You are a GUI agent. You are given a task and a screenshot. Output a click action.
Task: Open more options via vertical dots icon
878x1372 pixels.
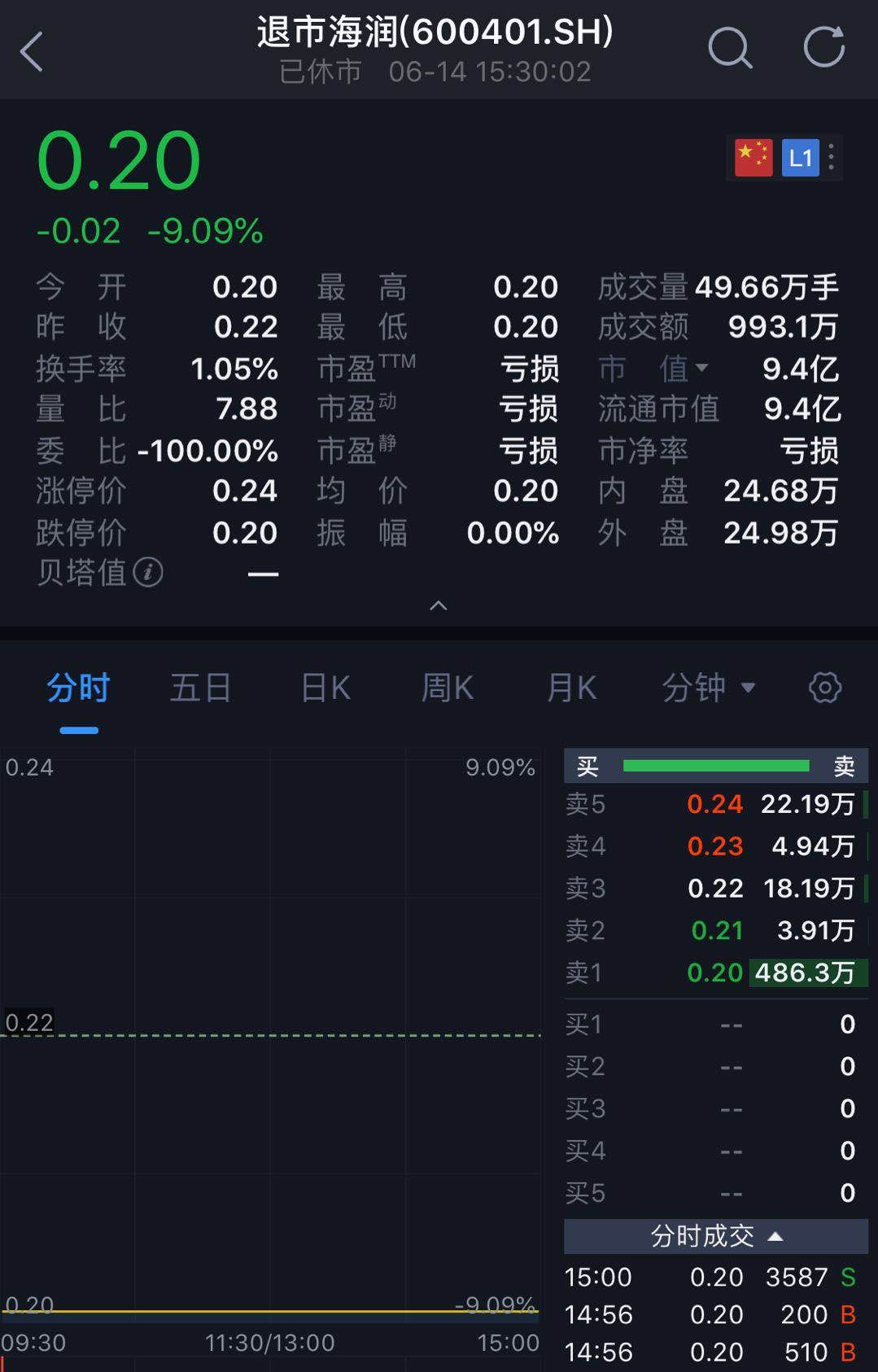[x=831, y=157]
